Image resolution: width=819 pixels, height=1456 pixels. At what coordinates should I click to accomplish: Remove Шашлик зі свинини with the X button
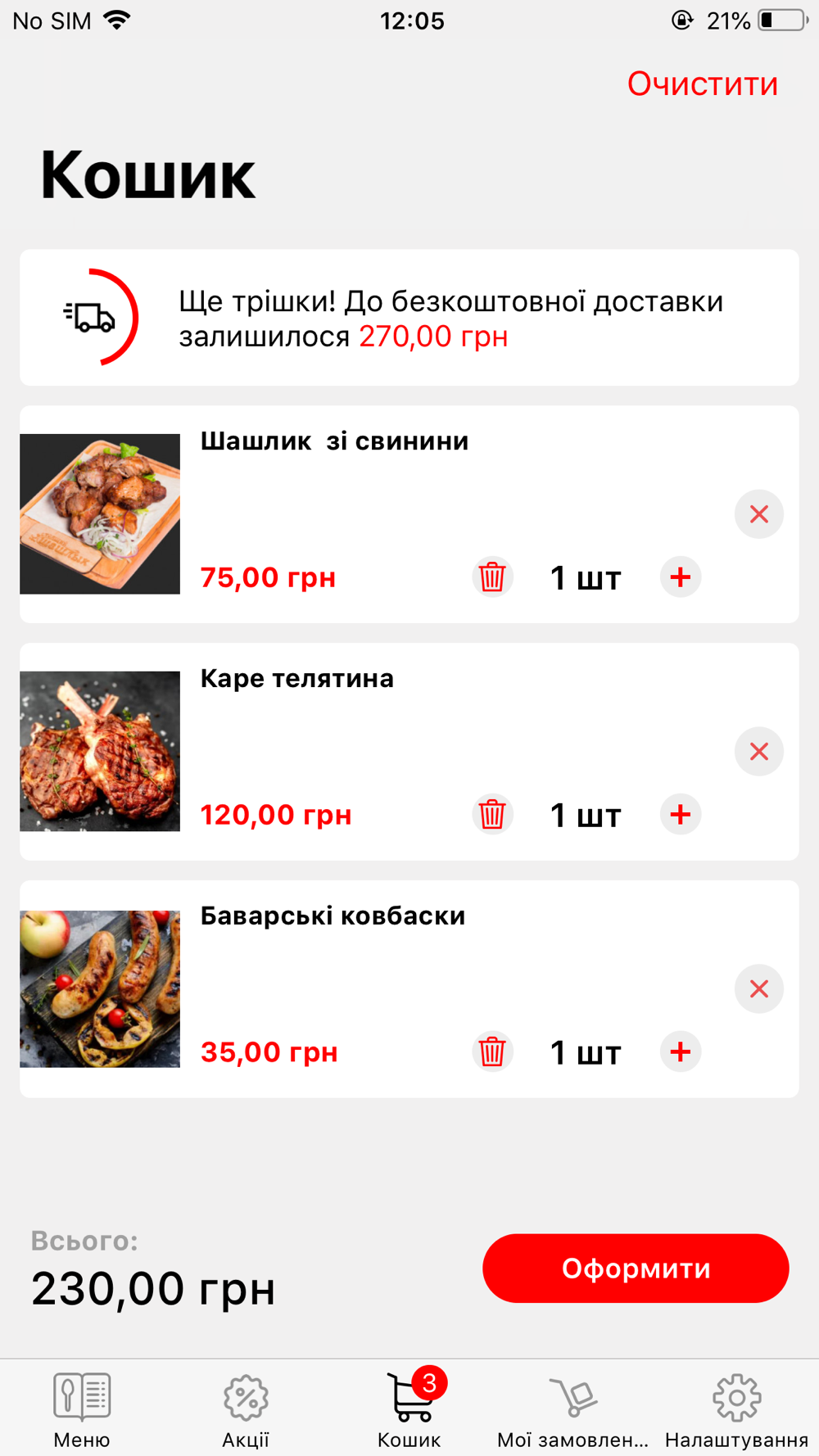[759, 514]
